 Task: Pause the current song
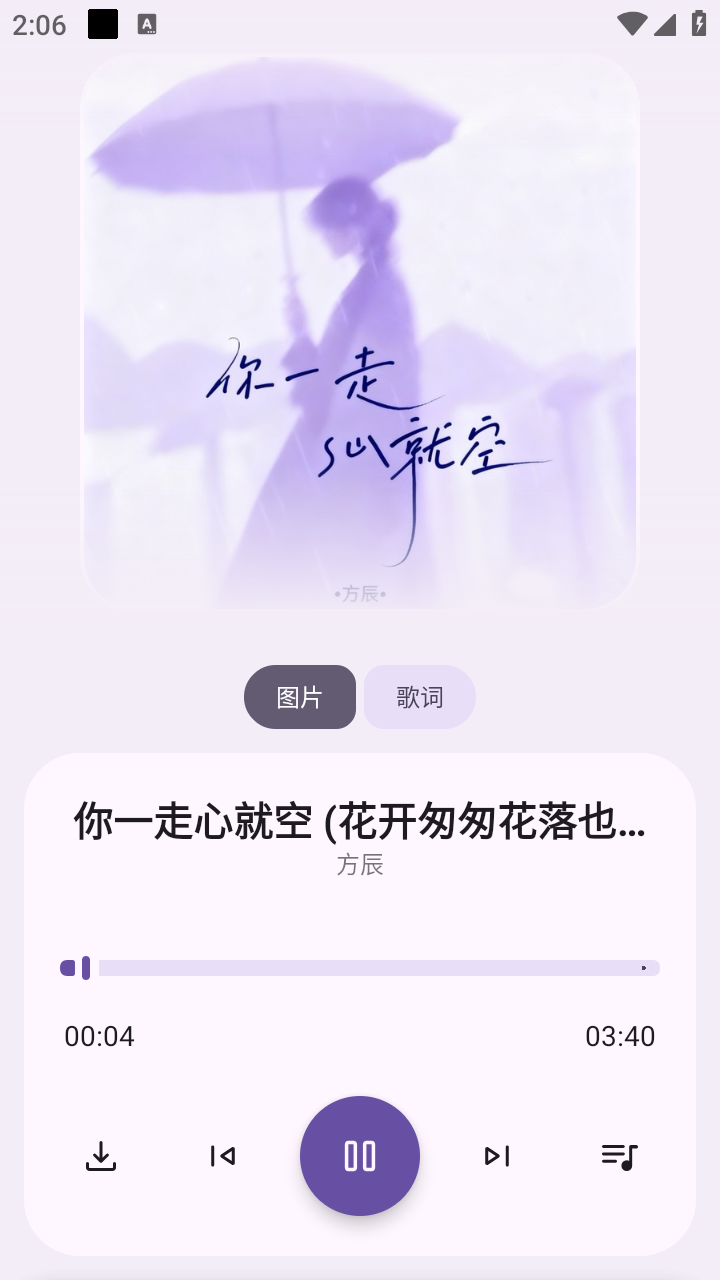tap(360, 1156)
